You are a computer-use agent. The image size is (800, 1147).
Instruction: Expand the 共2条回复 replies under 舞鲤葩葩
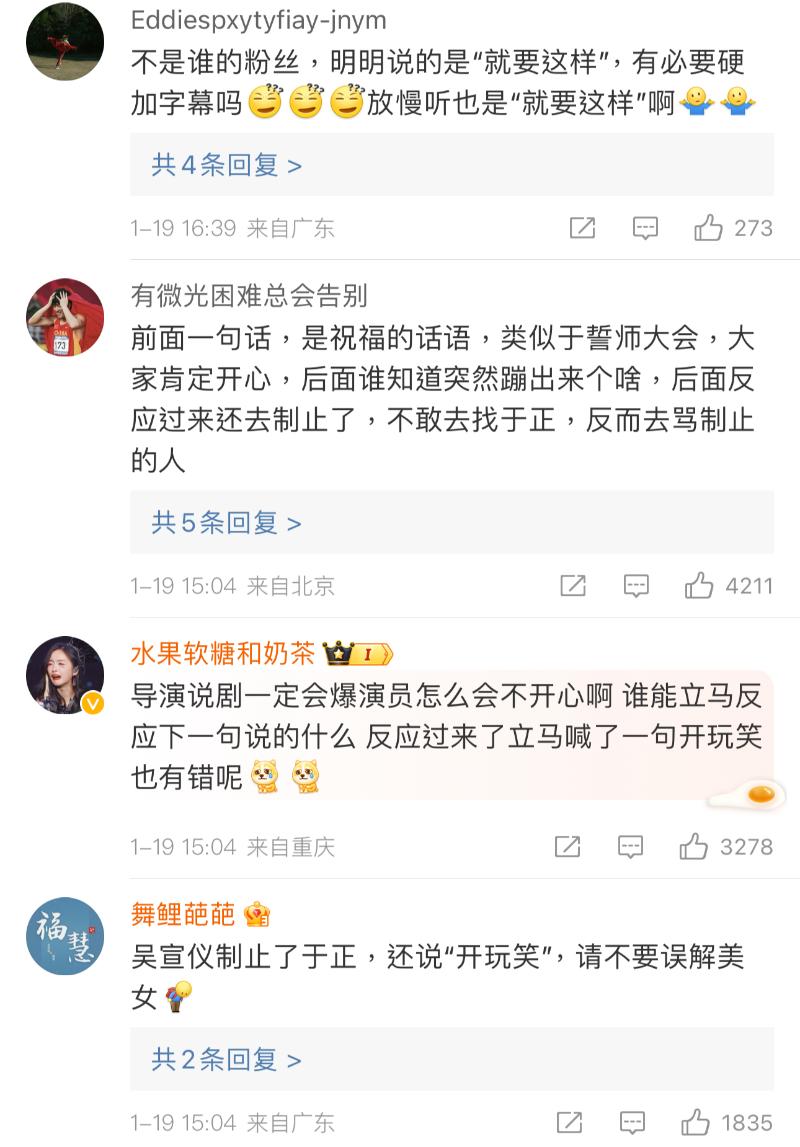tap(226, 1059)
